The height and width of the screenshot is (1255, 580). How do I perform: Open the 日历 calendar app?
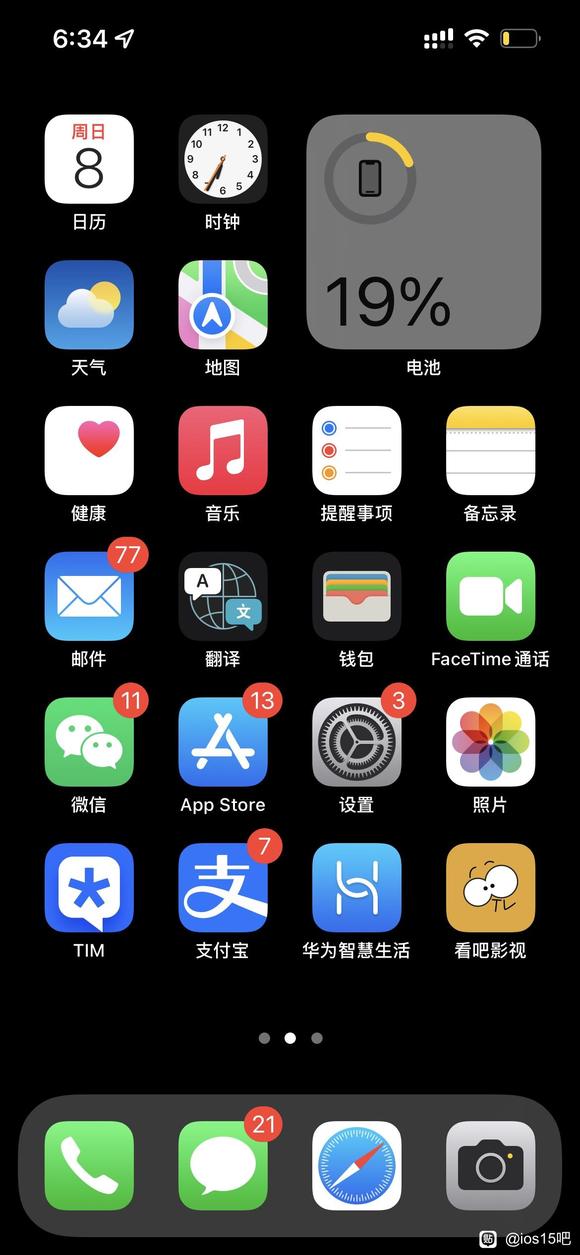tap(89, 159)
